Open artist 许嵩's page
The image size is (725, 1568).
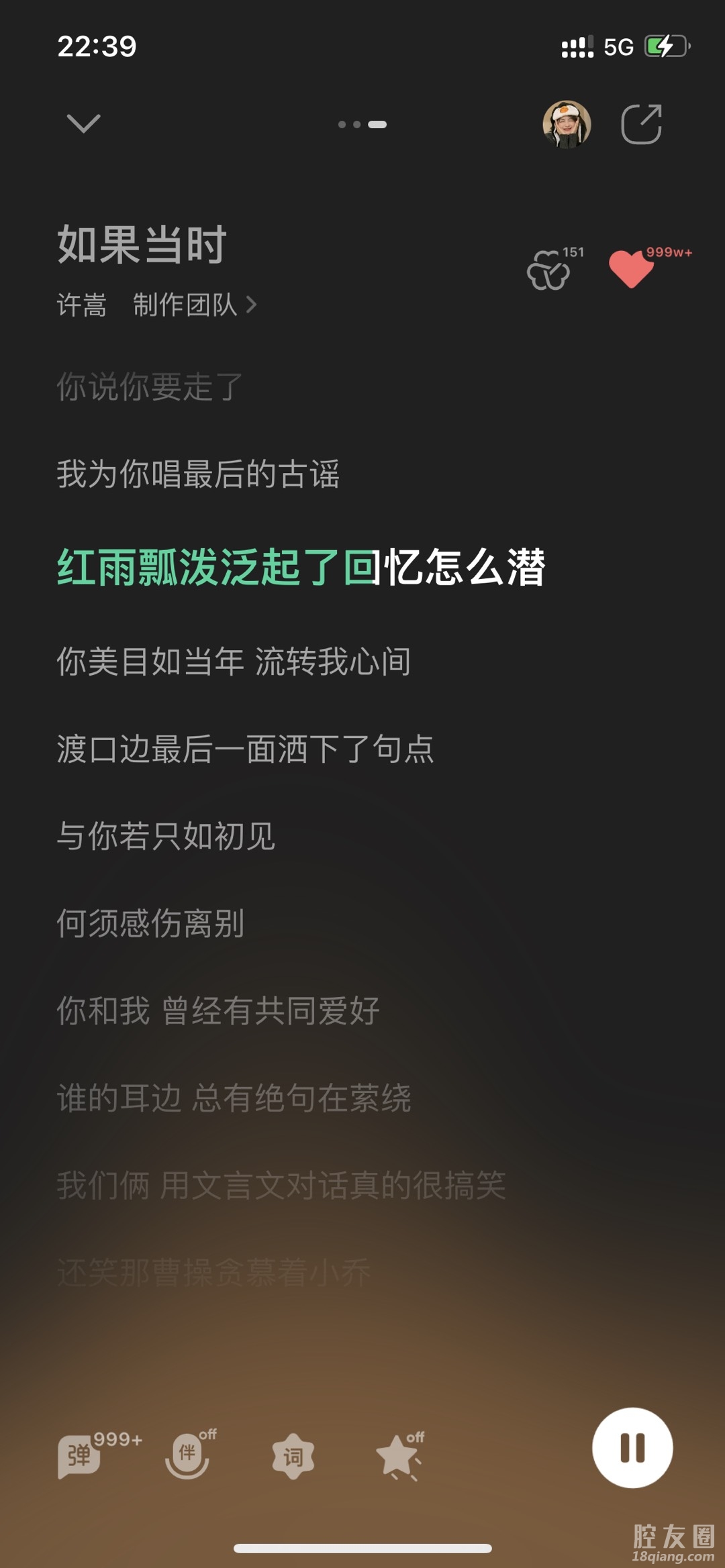[82, 305]
